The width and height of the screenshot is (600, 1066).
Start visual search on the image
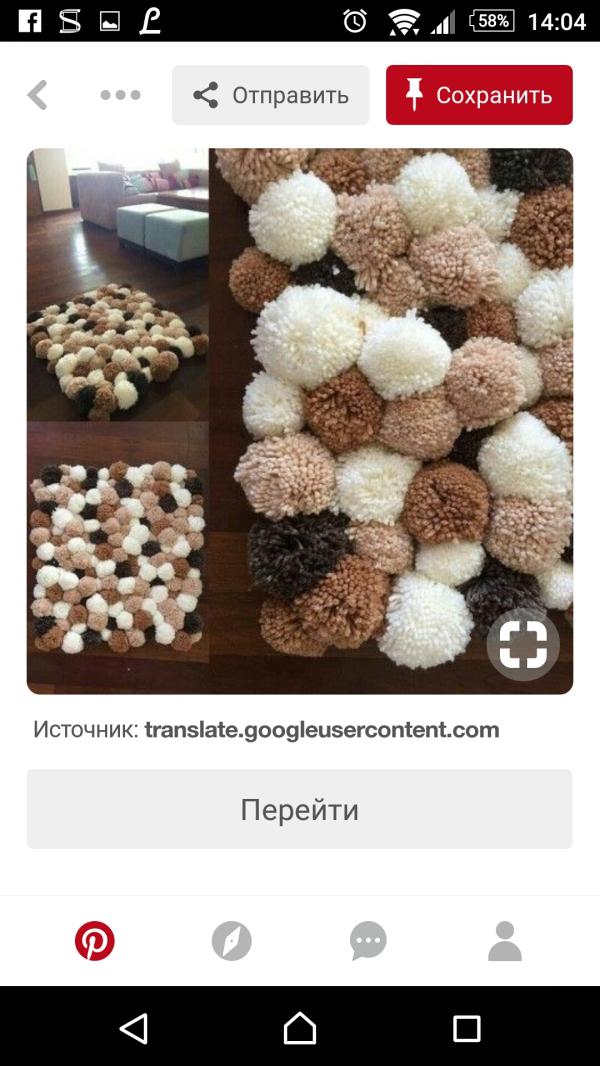pyautogui.click(x=523, y=645)
